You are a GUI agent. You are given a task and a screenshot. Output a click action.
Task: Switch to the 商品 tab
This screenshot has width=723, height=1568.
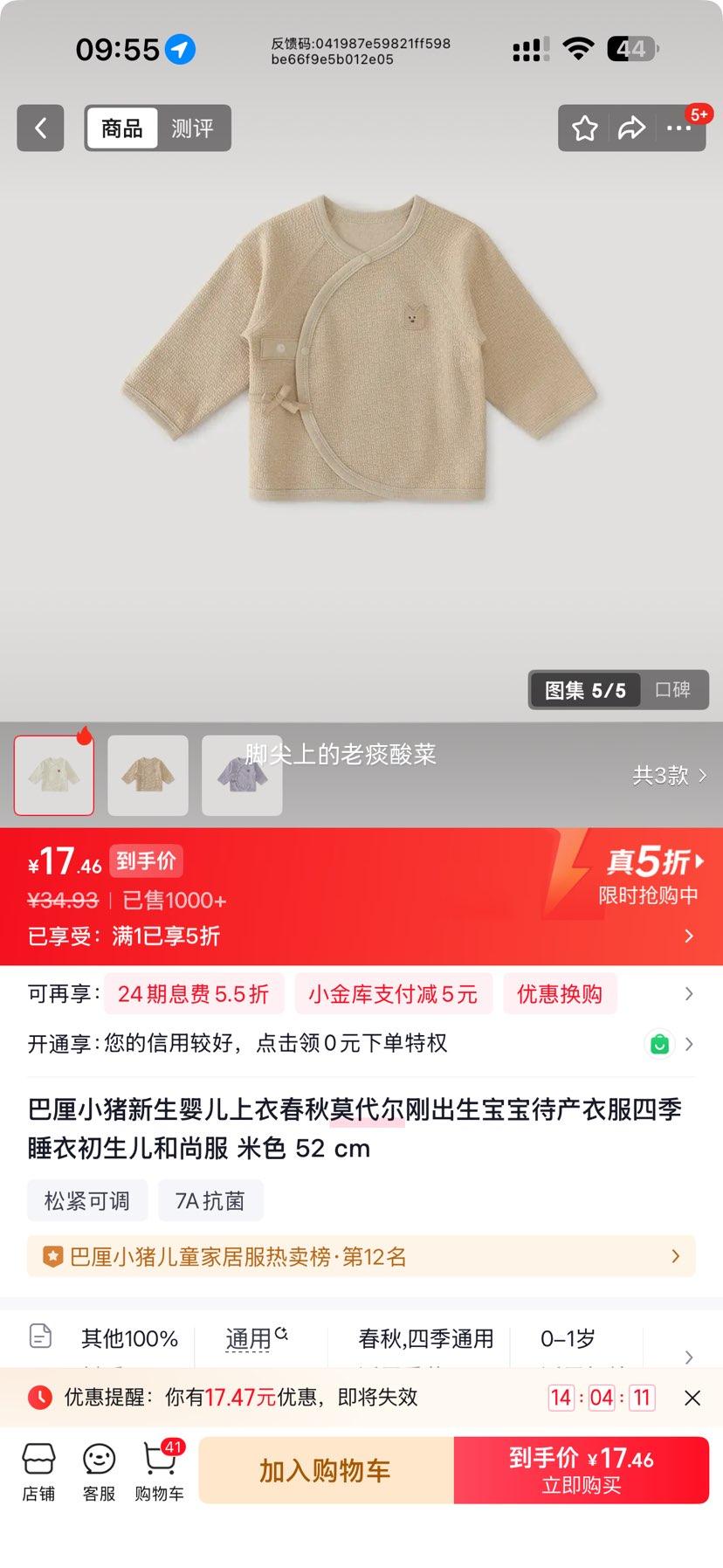coord(121,128)
